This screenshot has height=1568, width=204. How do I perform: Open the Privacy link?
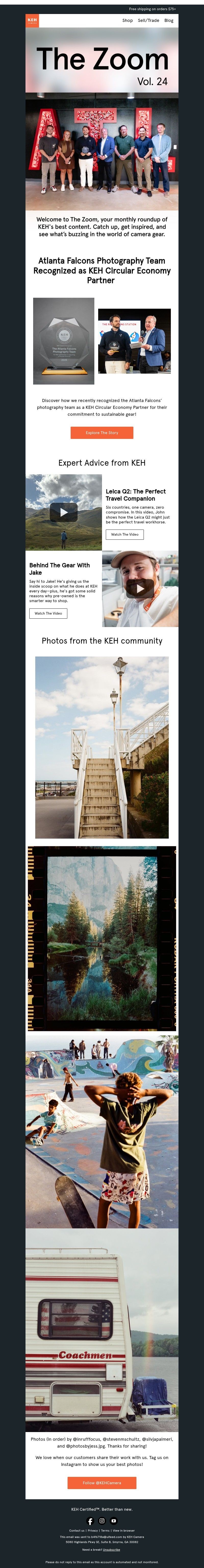point(93,1530)
